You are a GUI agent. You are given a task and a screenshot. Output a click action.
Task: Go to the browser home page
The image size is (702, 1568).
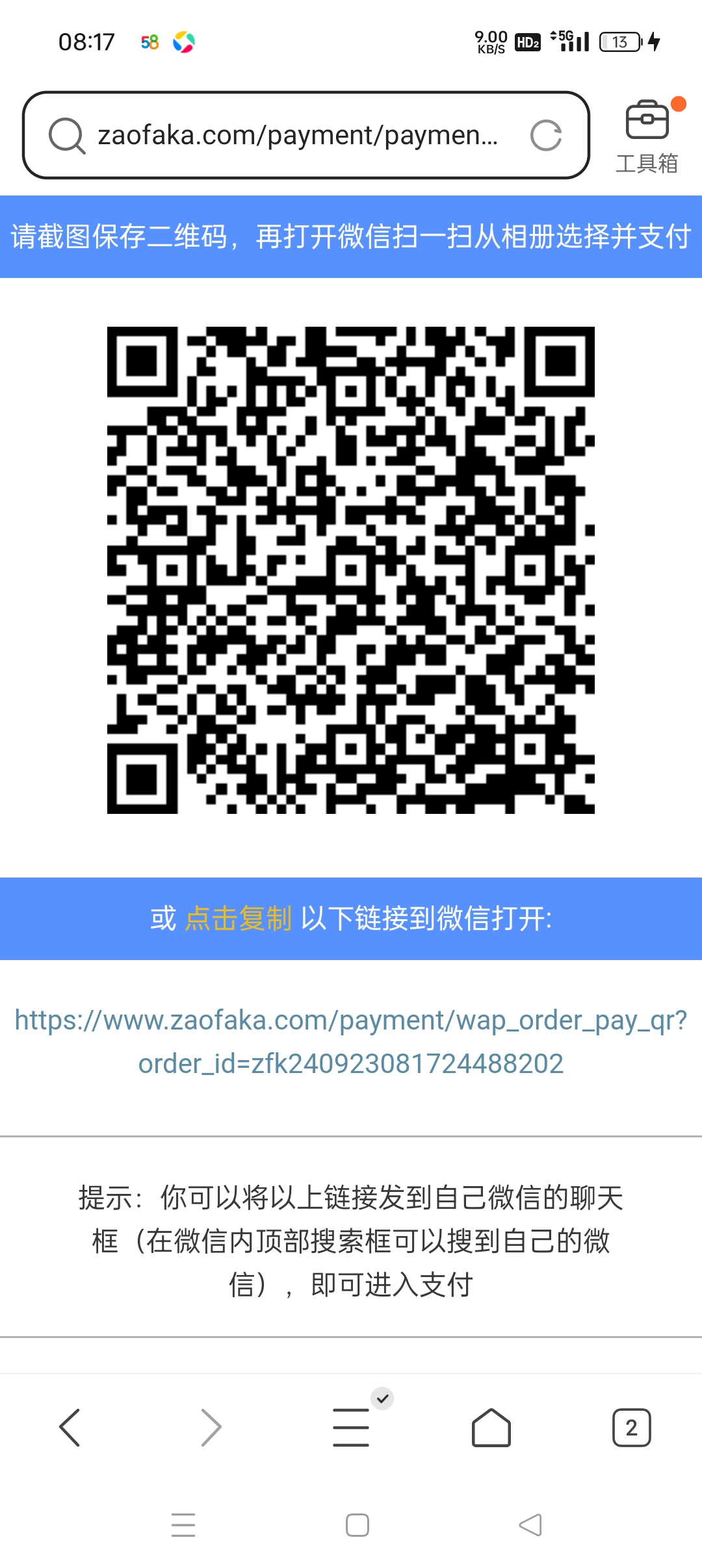click(491, 1428)
